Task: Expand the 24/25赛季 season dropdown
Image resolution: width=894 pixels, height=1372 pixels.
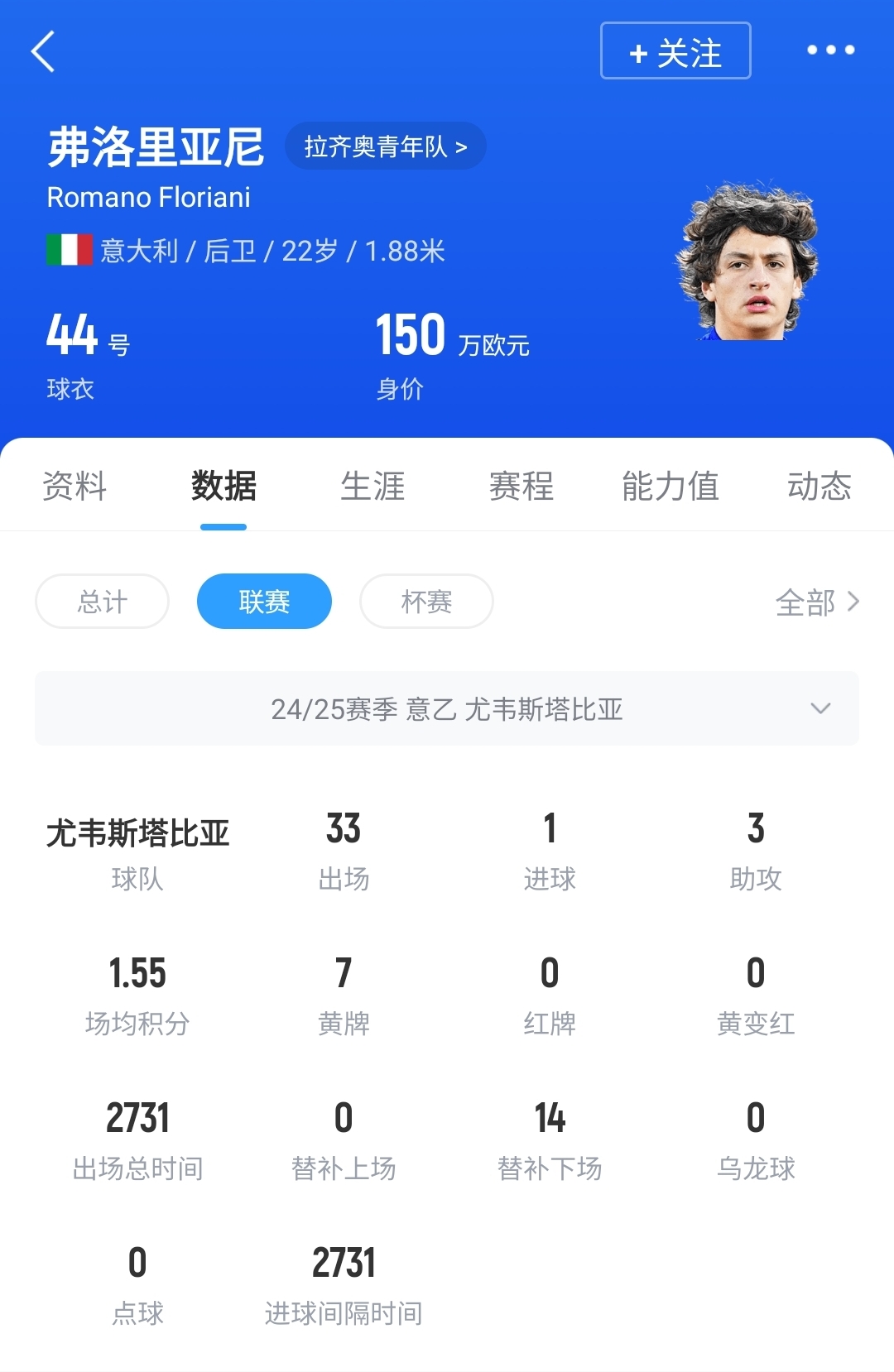Action: pyautogui.click(x=447, y=709)
